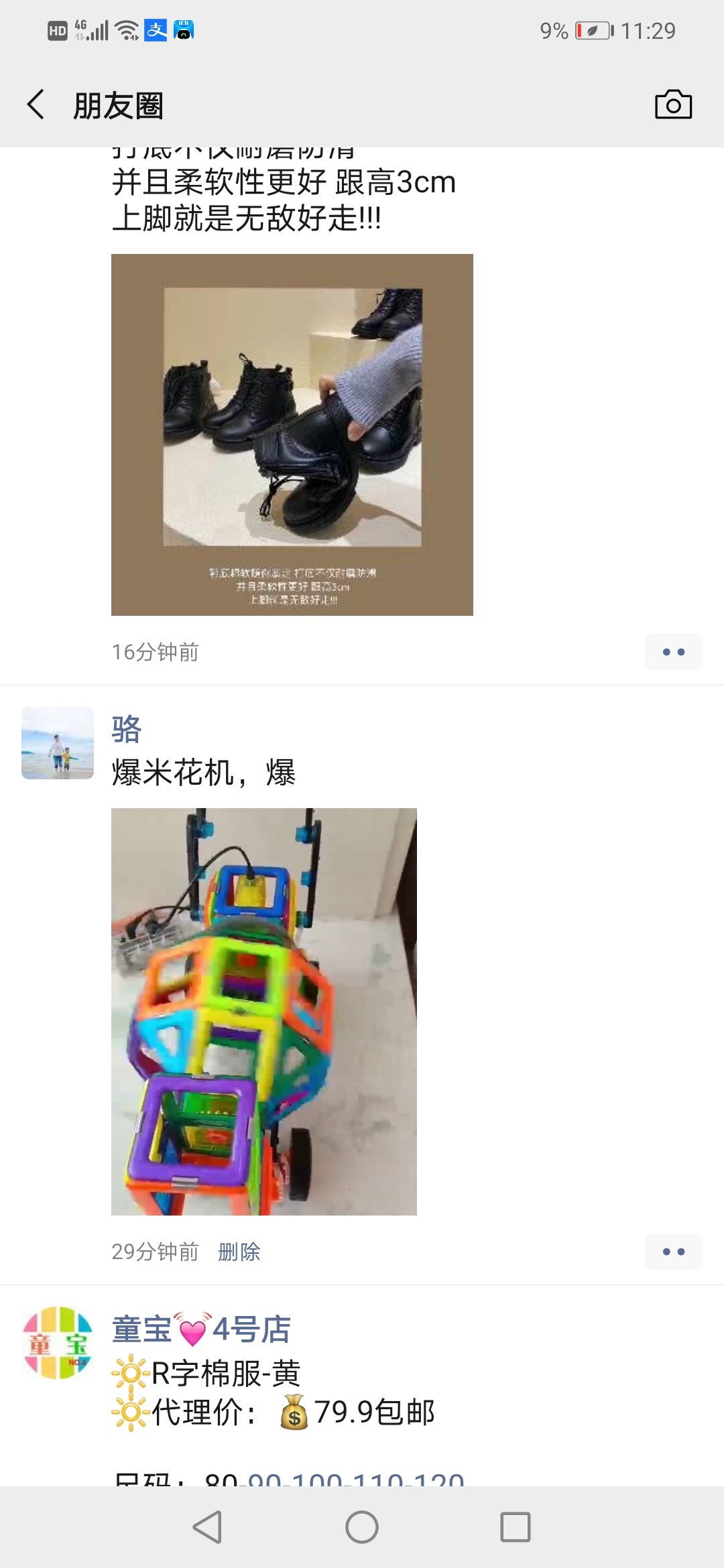The height and width of the screenshot is (1568, 724).
Task: Tap the system home button
Action: click(x=362, y=1527)
